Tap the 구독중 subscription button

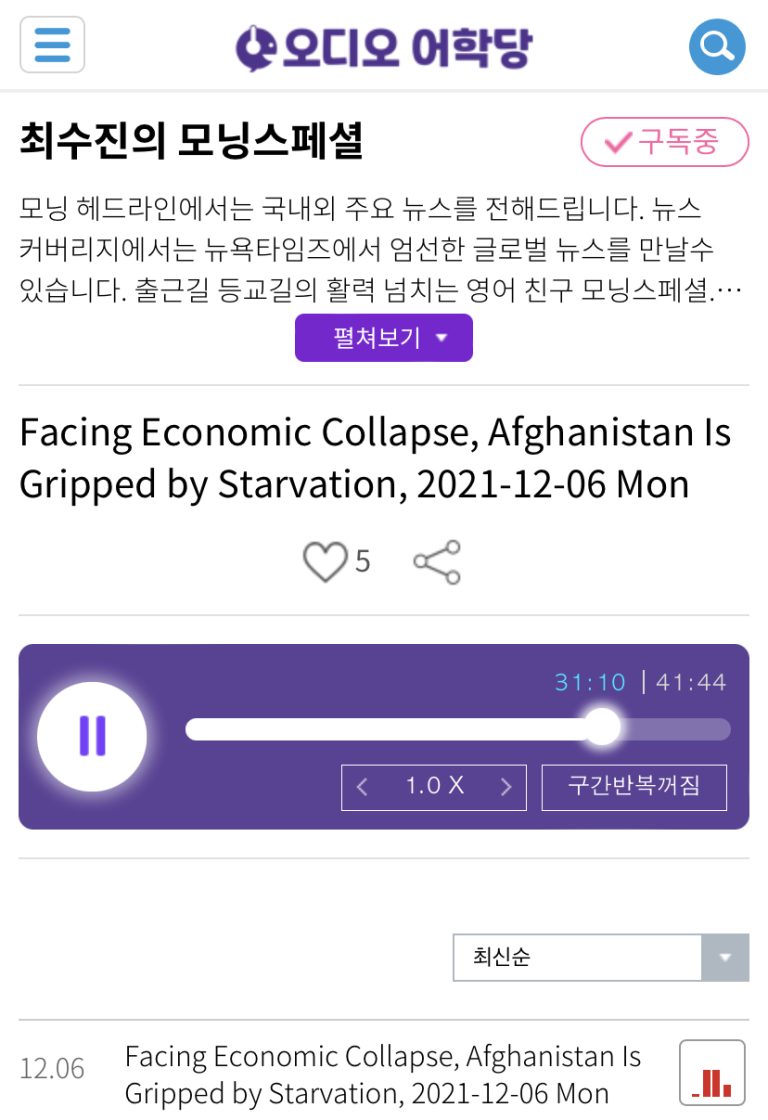coord(664,142)
